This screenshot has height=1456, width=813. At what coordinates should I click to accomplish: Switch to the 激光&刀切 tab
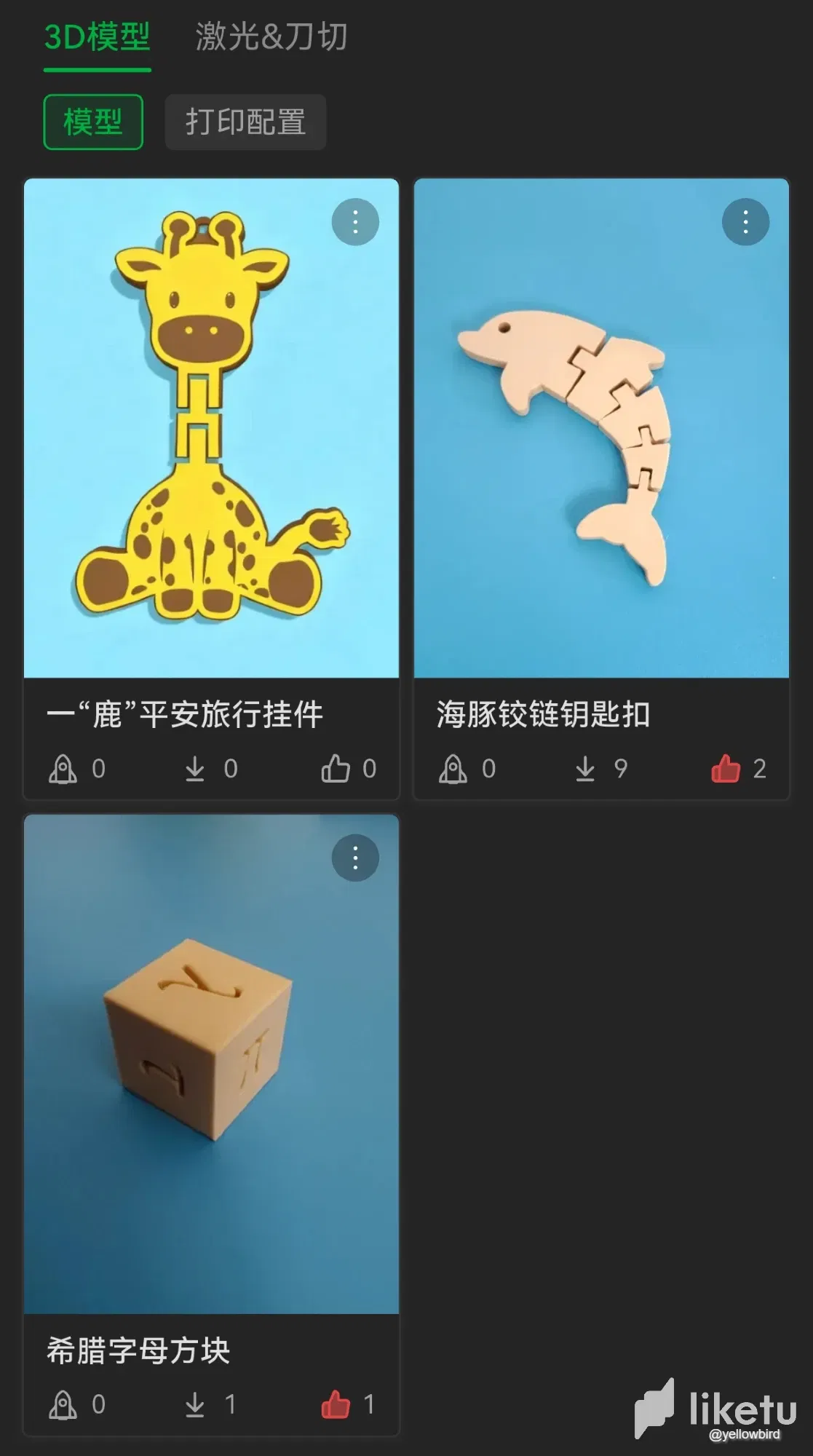coord(271,37)
